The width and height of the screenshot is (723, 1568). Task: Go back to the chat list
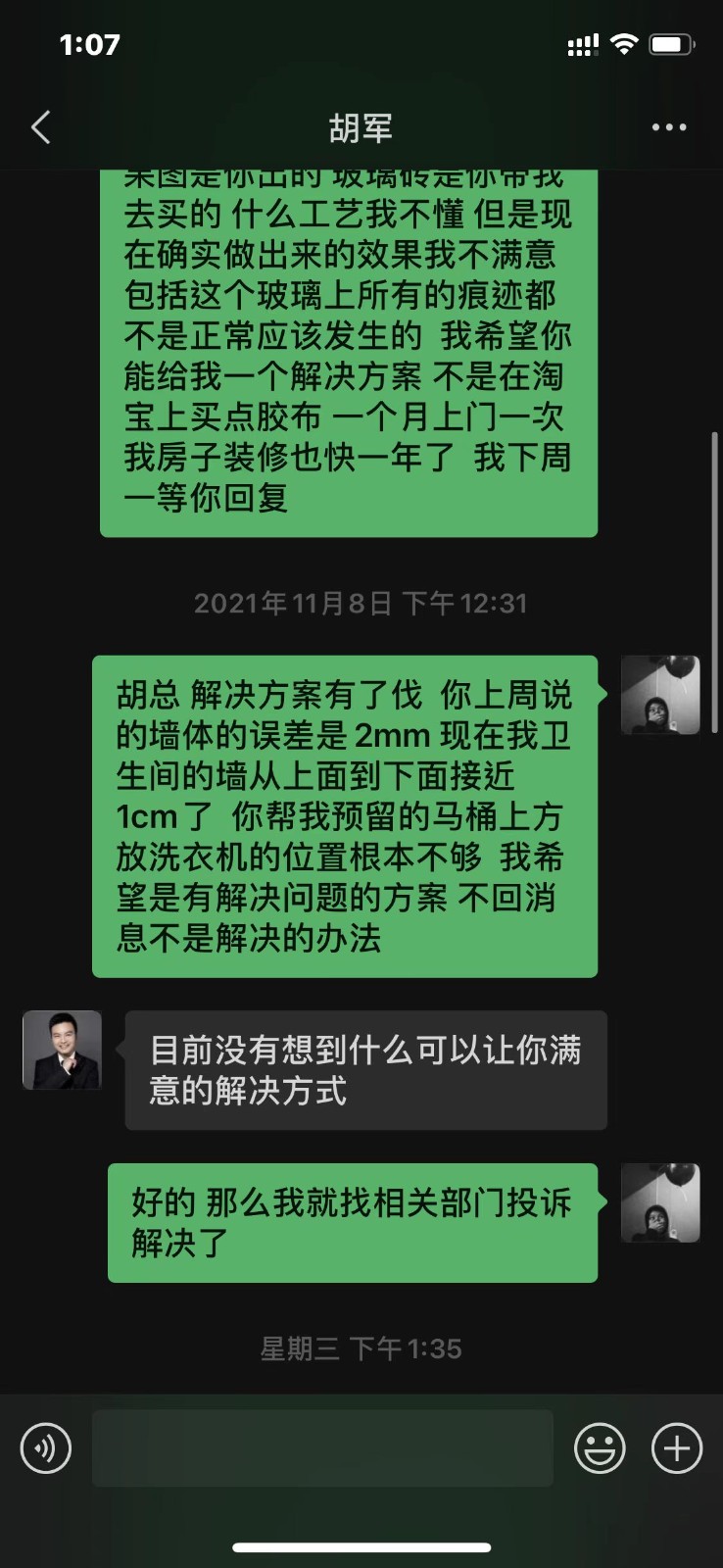click(41, 127)
